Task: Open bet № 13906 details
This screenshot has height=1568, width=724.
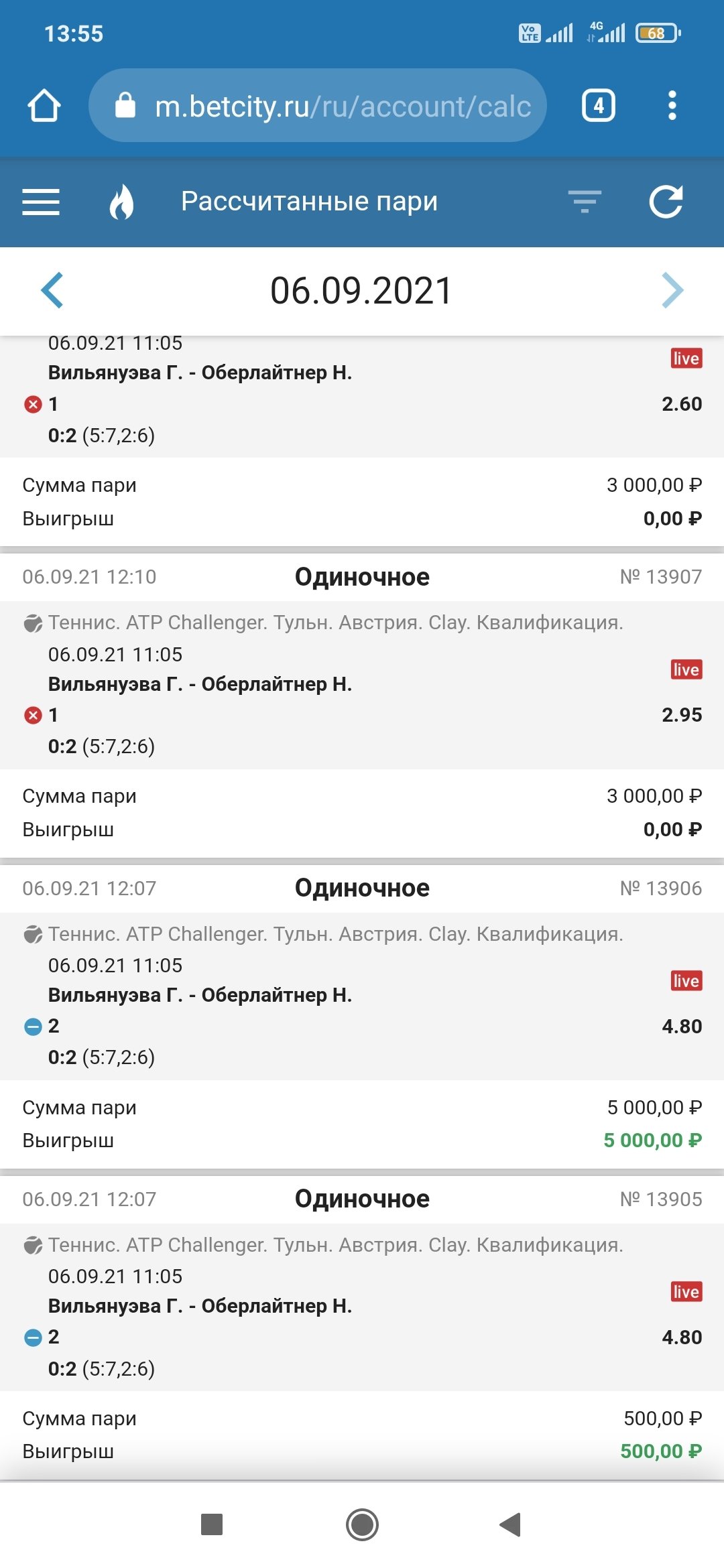Action: (362, 888)
